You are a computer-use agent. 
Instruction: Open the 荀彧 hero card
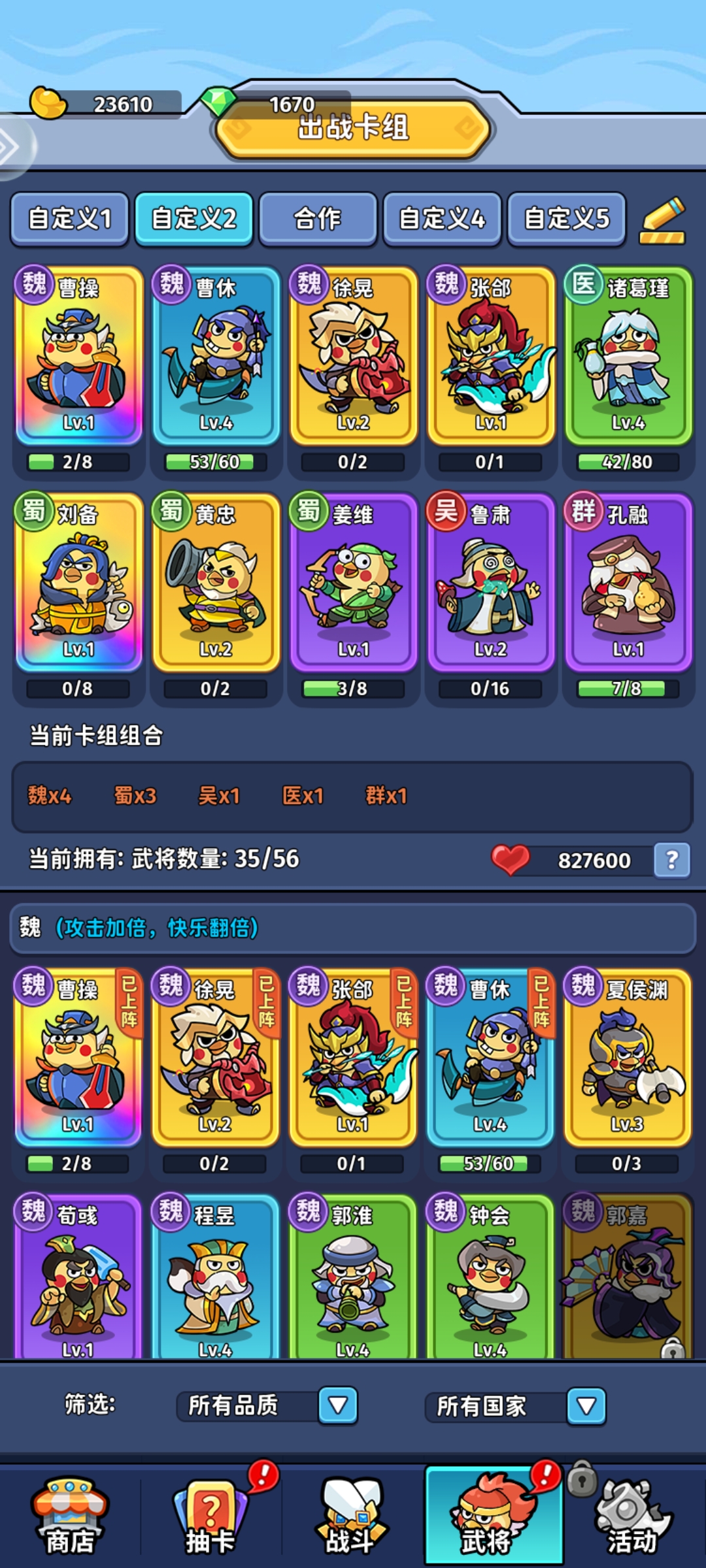[78, 1277]
